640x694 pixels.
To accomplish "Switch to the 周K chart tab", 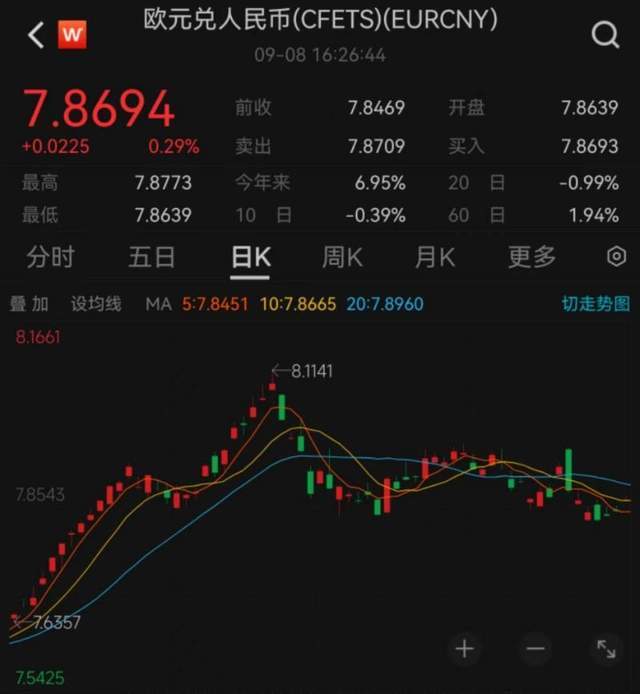I will [x=342, y=257].
